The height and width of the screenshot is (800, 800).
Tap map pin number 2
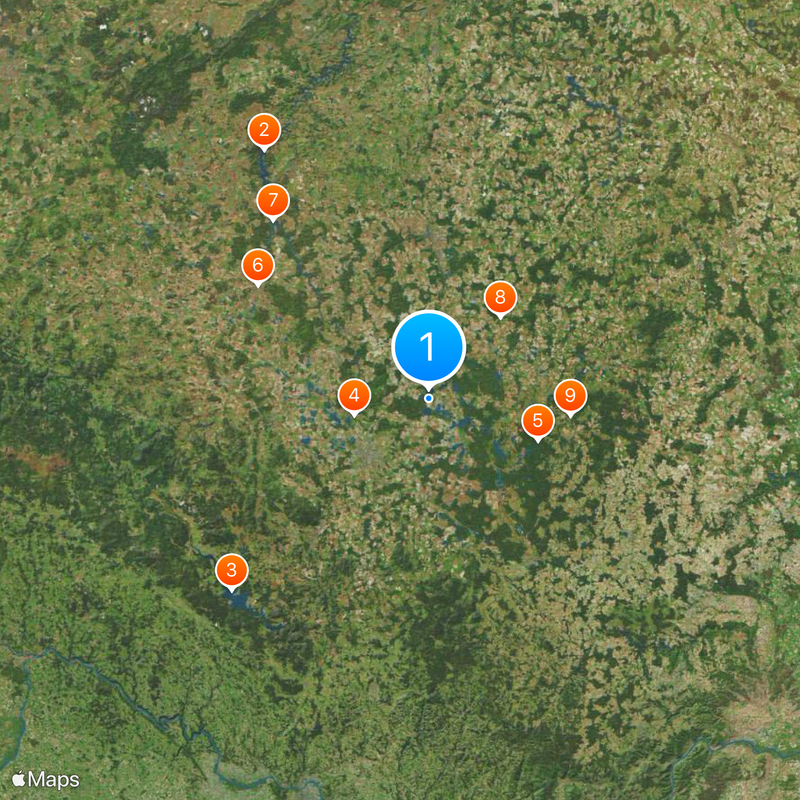click(264, 130)
